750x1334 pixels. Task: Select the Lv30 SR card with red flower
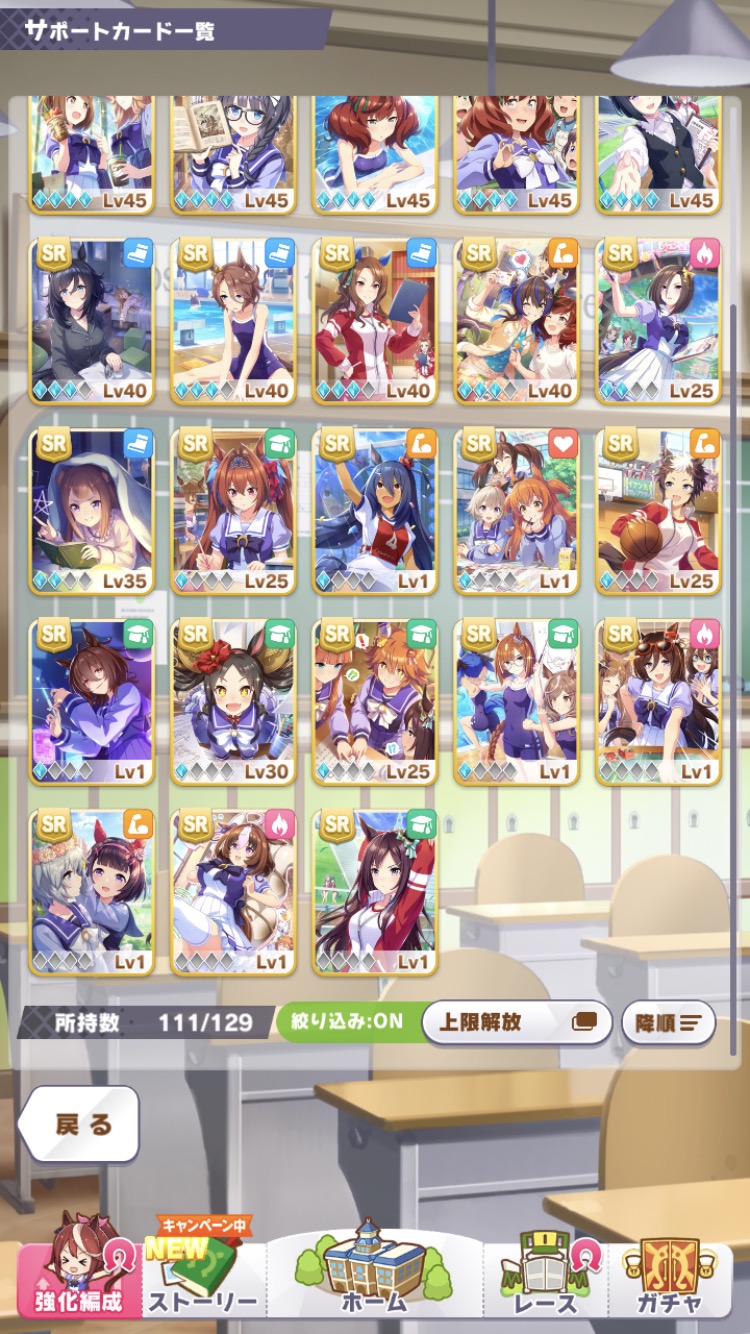(x=232, y=700)
